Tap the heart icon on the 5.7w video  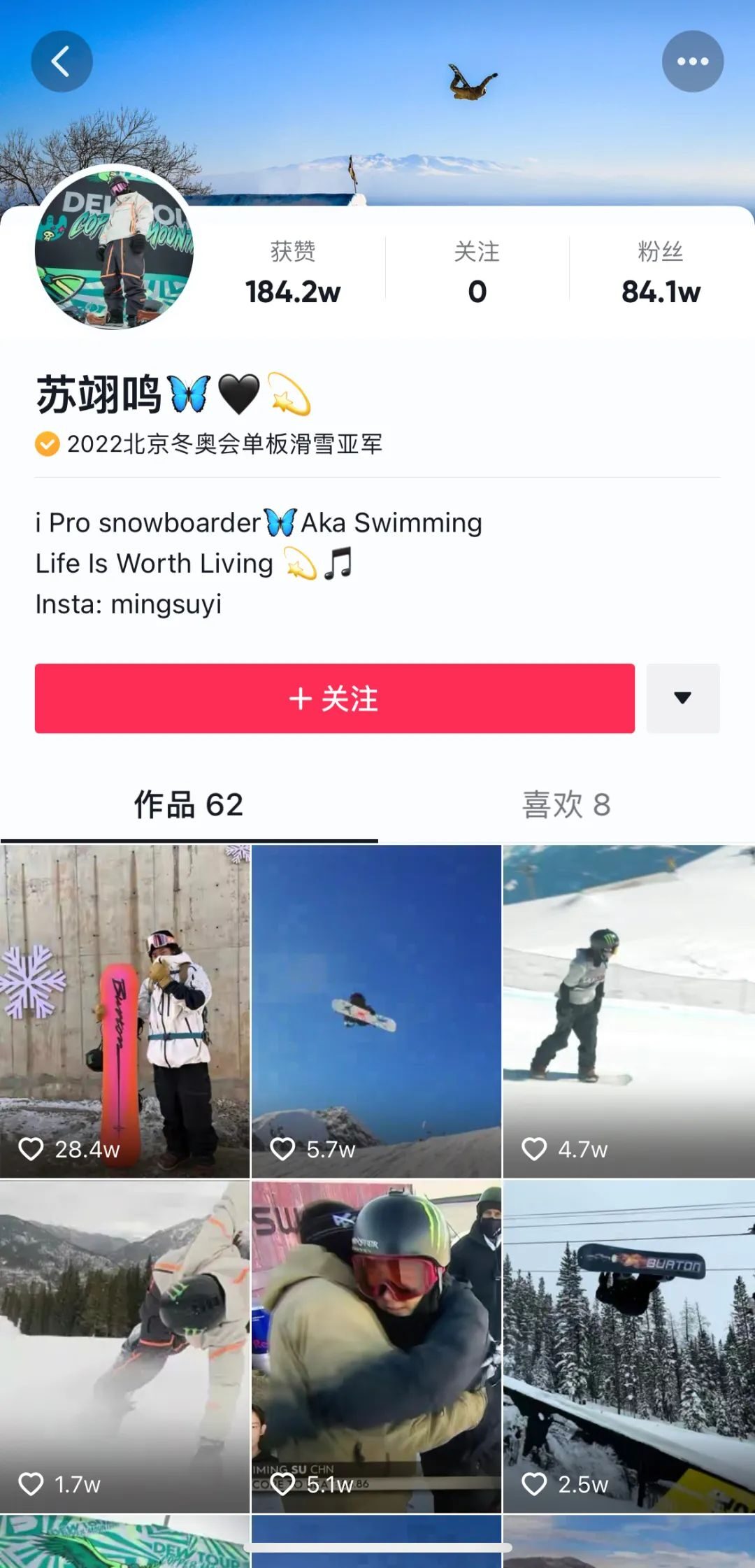pyautogui.click(x=283, y=1149)
